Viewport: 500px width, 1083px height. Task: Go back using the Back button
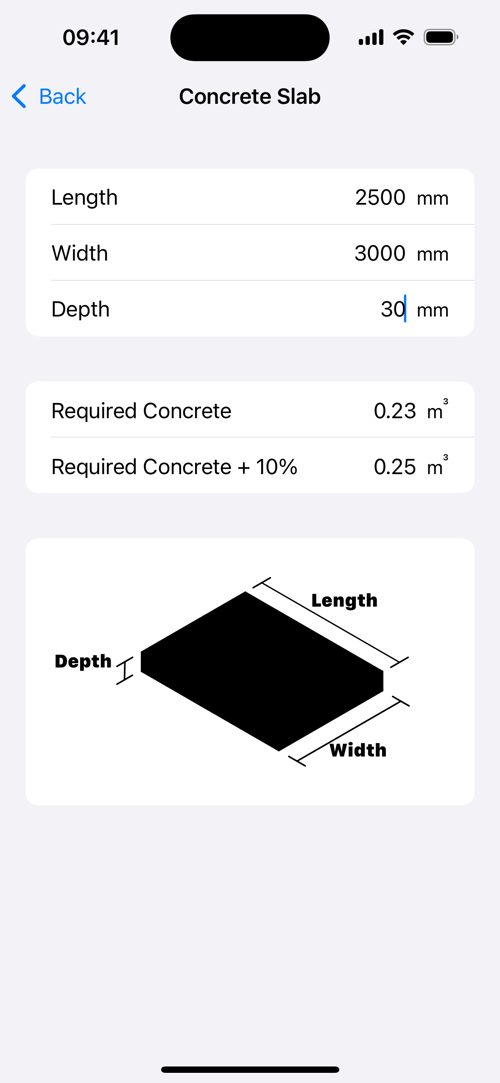[x=49, y=97]
